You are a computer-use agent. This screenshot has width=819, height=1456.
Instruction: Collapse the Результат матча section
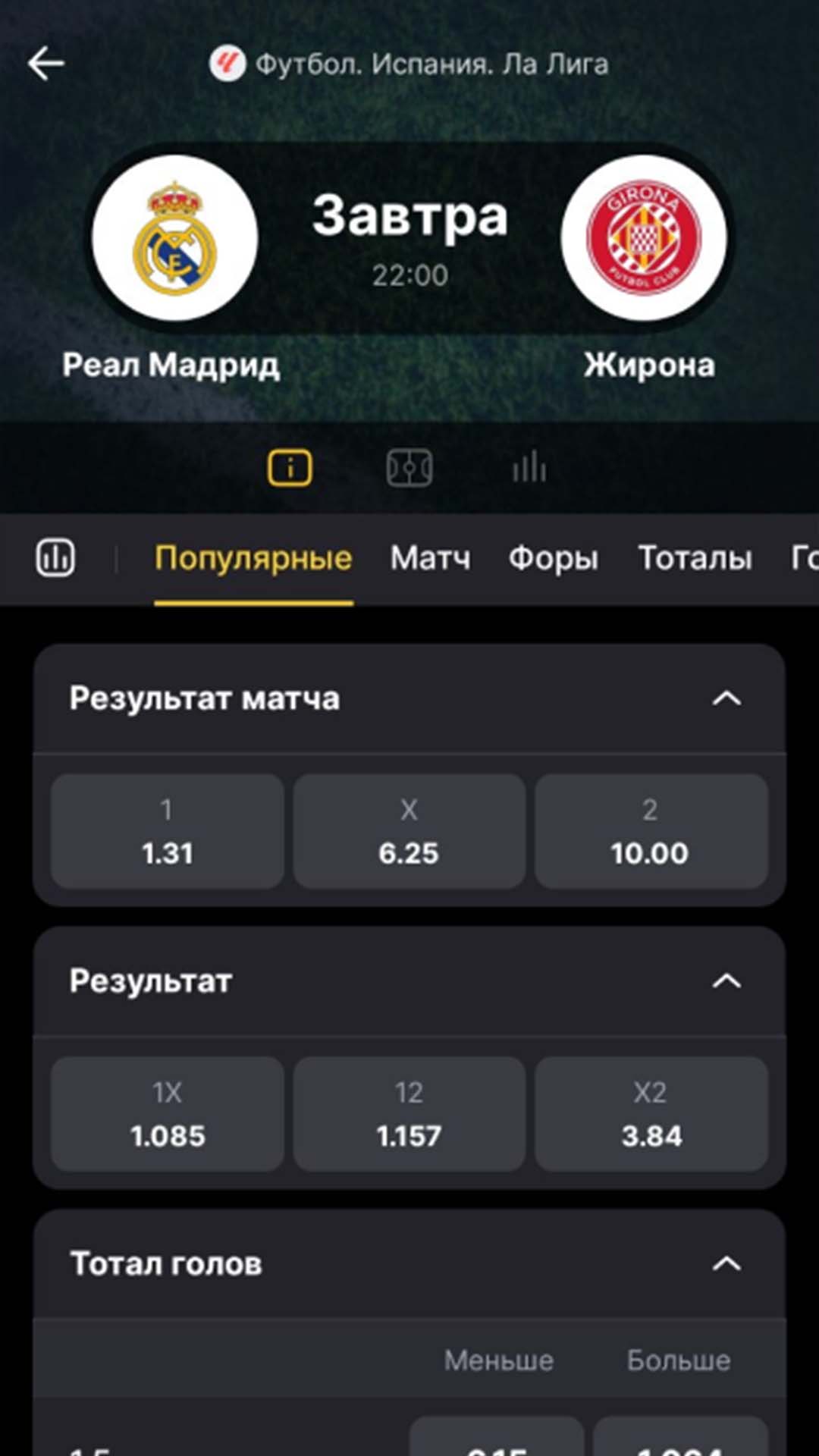click(x=726, y=698)
